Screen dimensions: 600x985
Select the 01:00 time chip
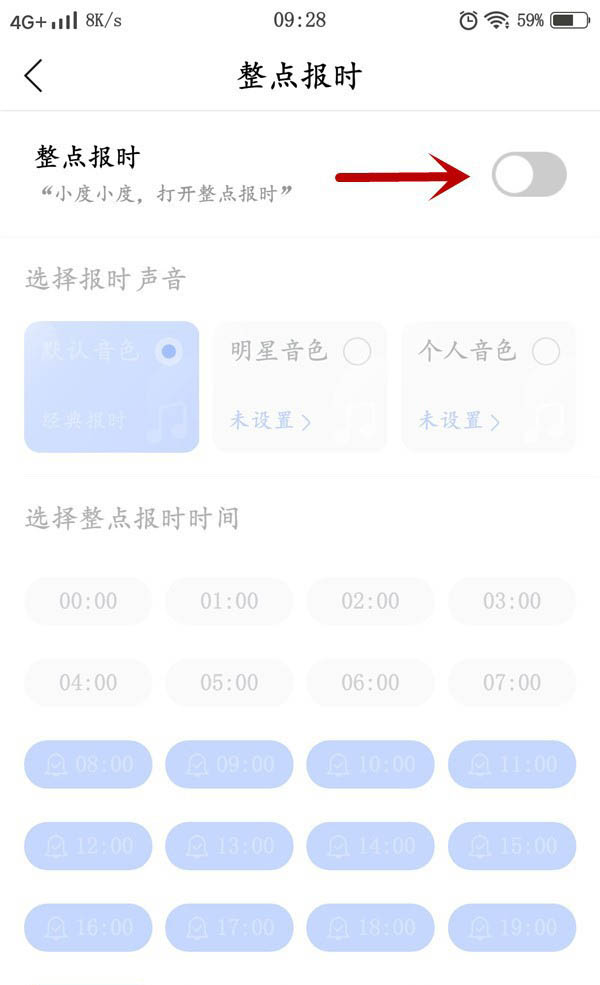[x=229, y=601]
